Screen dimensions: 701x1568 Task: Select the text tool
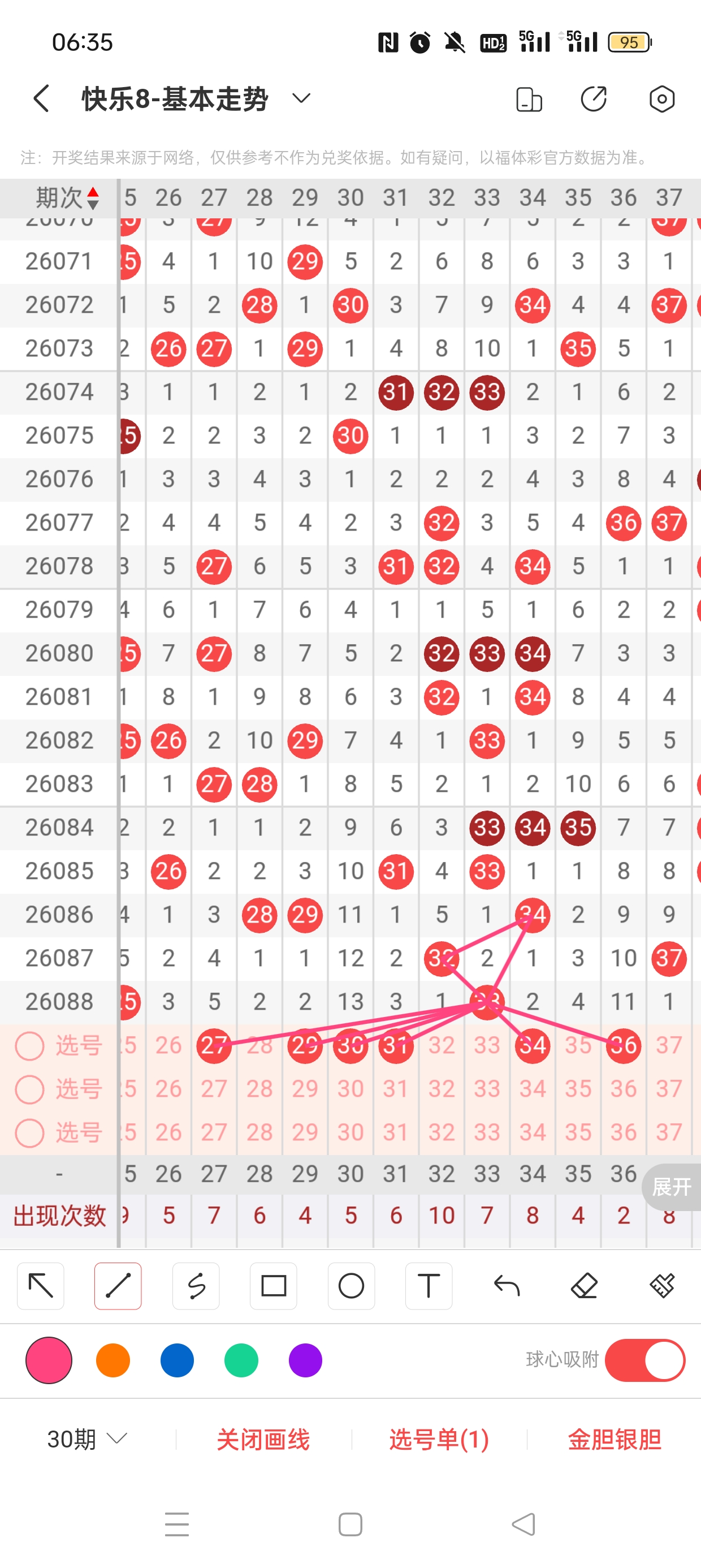click(429, 1286)
